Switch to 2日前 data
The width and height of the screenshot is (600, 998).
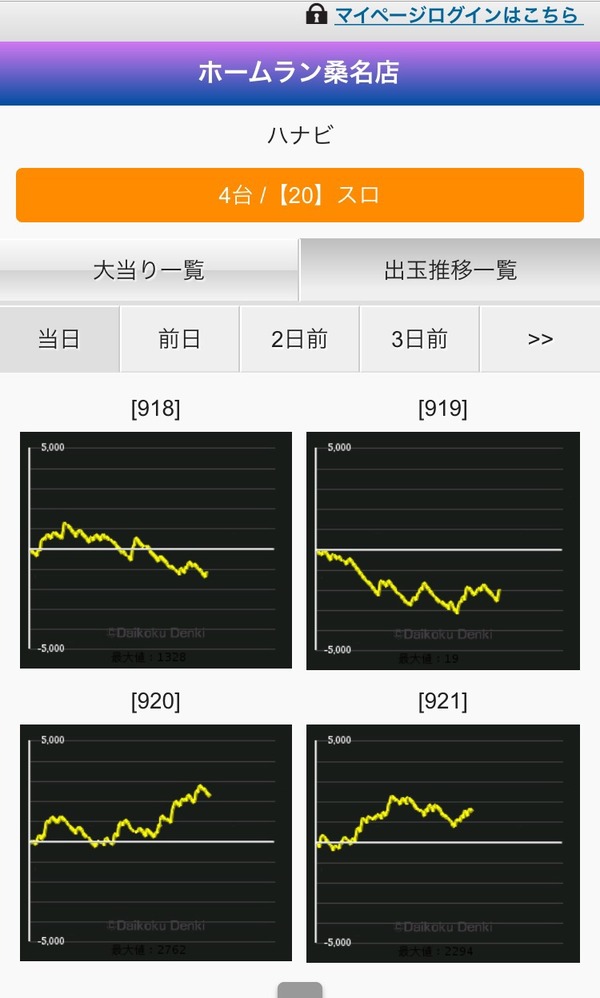[300, 339]
